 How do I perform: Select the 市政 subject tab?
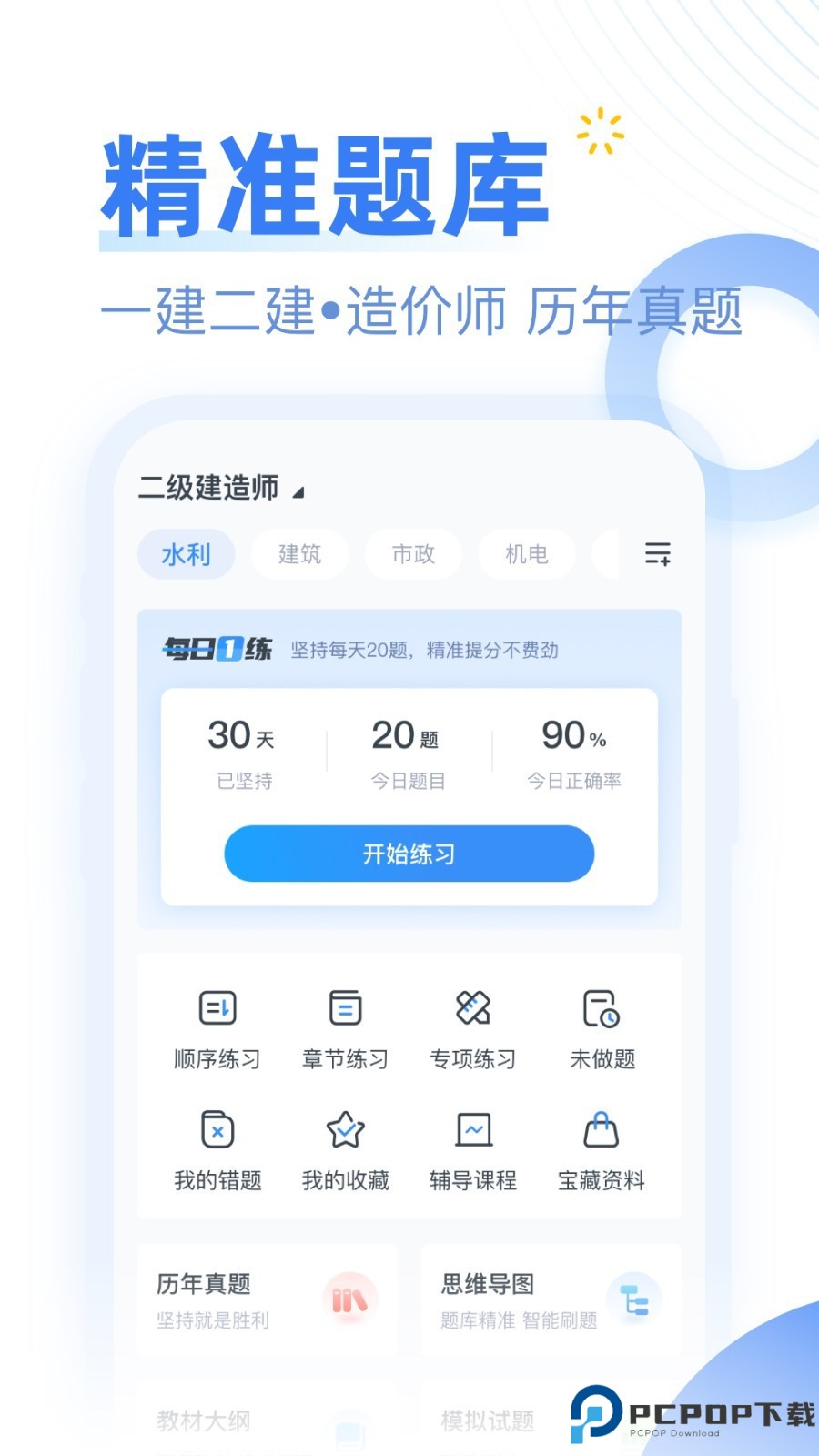click(413, 554)
